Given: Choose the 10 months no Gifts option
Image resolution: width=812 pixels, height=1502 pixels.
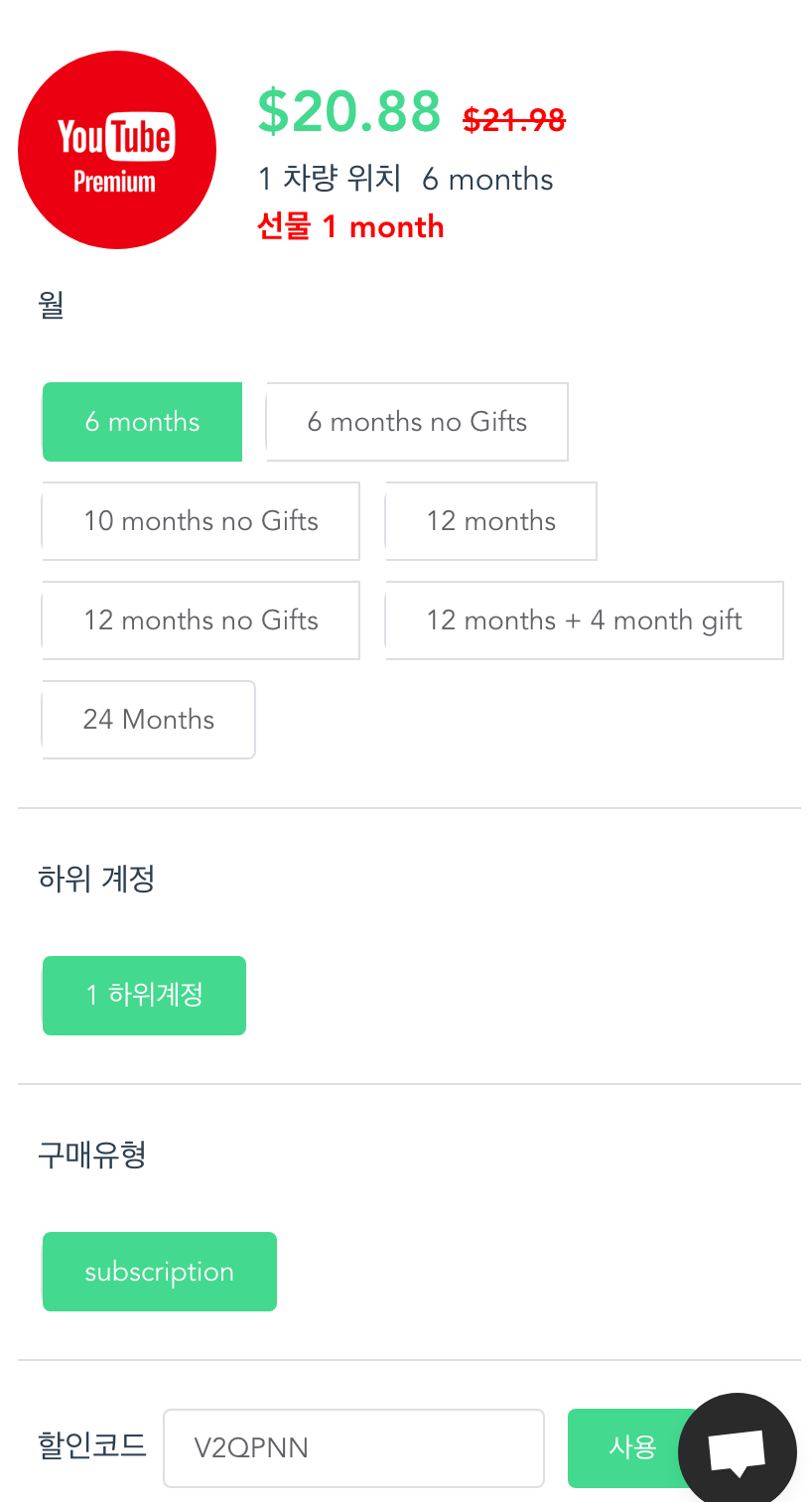Looking at the screenshot, I should point(201,521).
